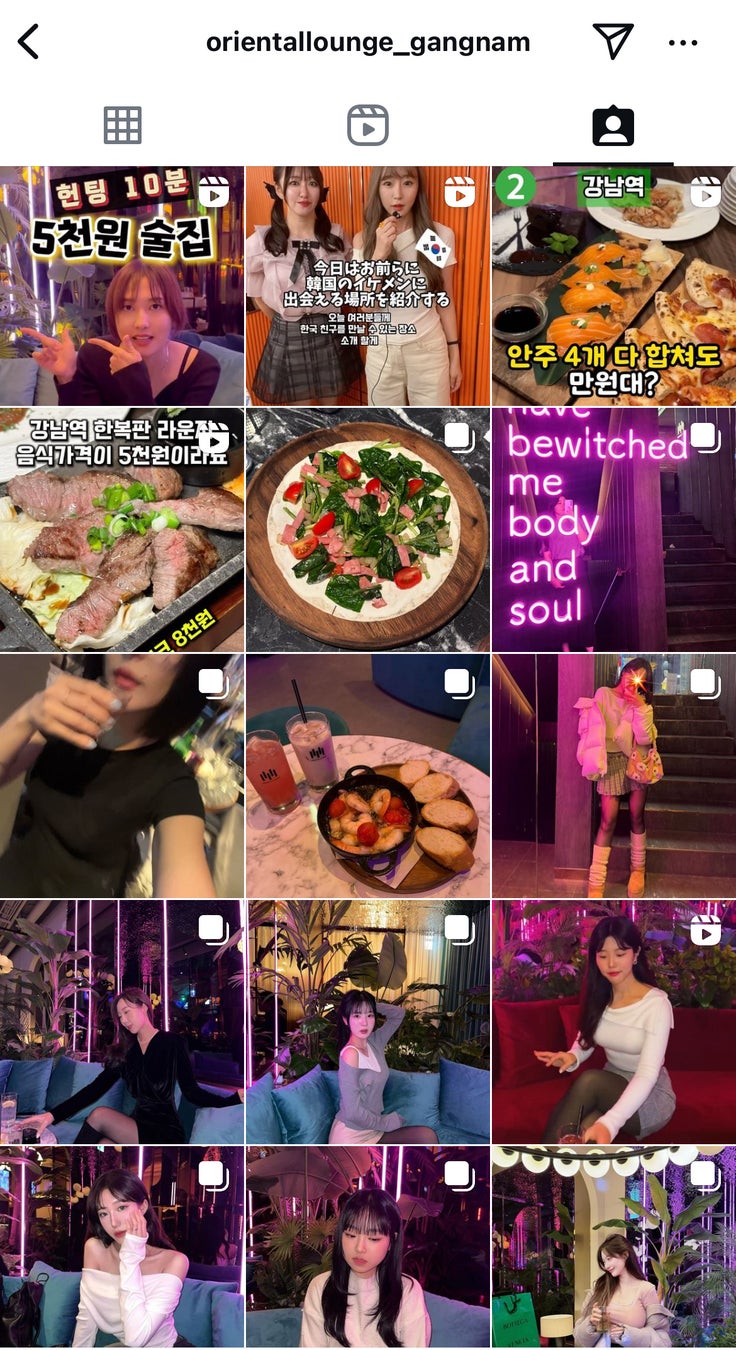Open the post with green shopping bag under arch lights
The height and width of the screenshot is (1350, 736).
click(x=614, y=1248)
